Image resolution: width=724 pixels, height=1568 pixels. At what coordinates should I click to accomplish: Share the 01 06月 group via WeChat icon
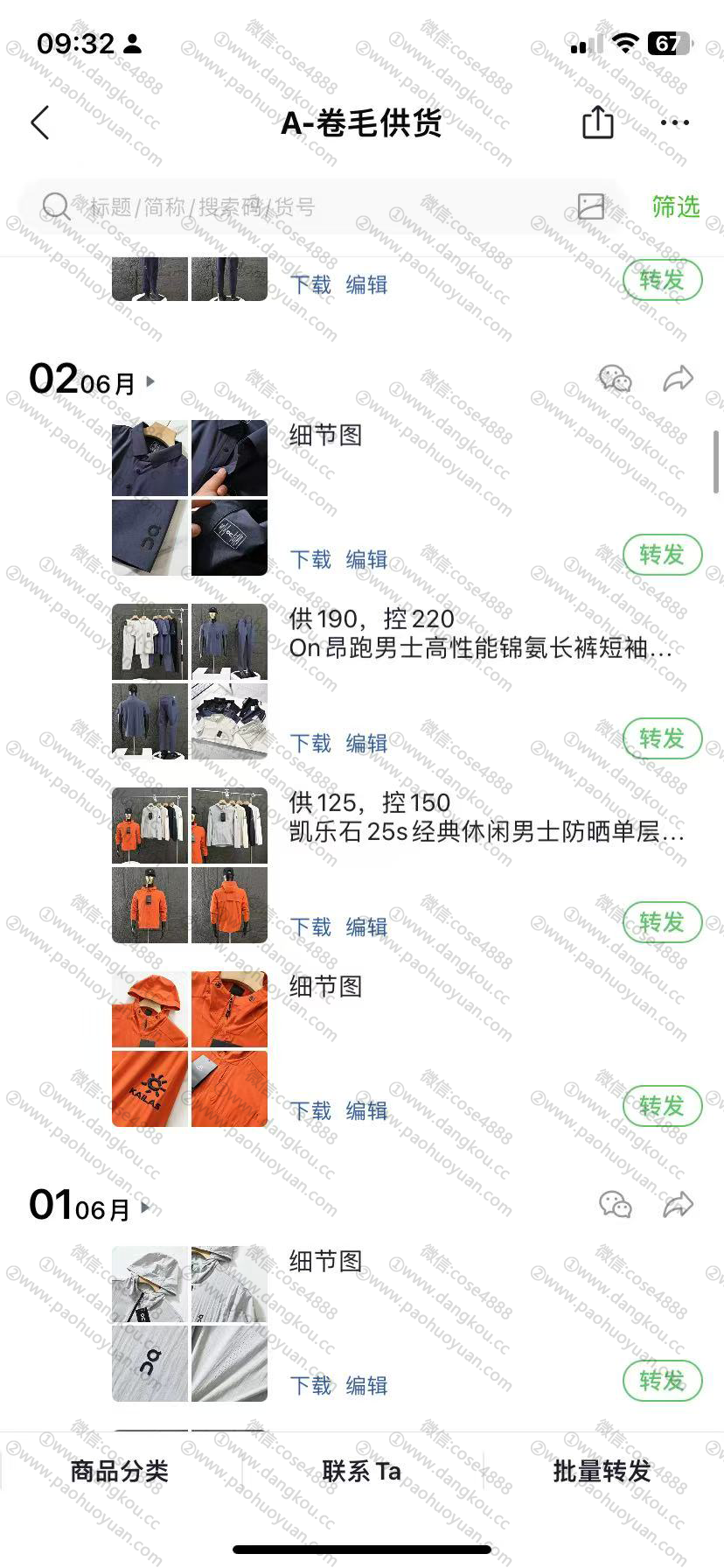point(615,1205)
